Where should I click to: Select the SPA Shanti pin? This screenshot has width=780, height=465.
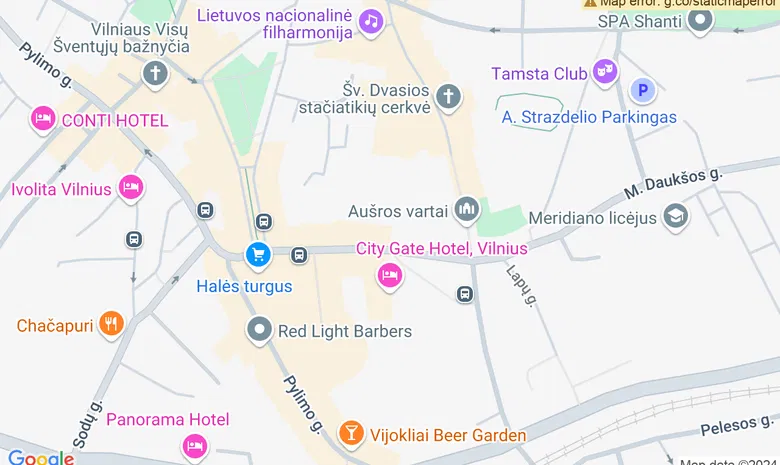point(698,20)
